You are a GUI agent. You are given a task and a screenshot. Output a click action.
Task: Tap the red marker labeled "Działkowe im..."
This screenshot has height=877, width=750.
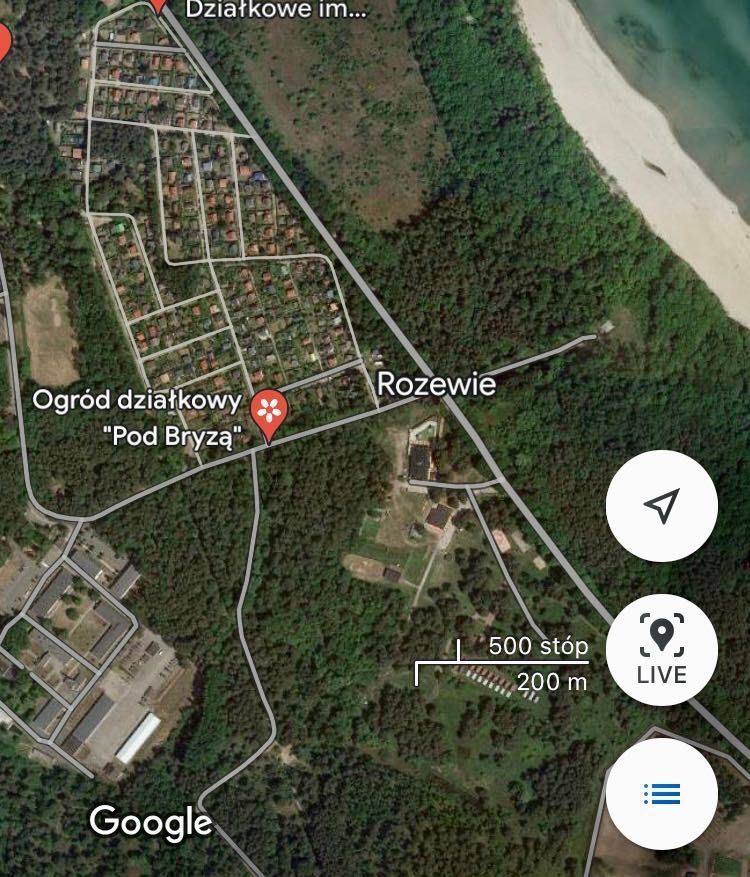(160, 6)
